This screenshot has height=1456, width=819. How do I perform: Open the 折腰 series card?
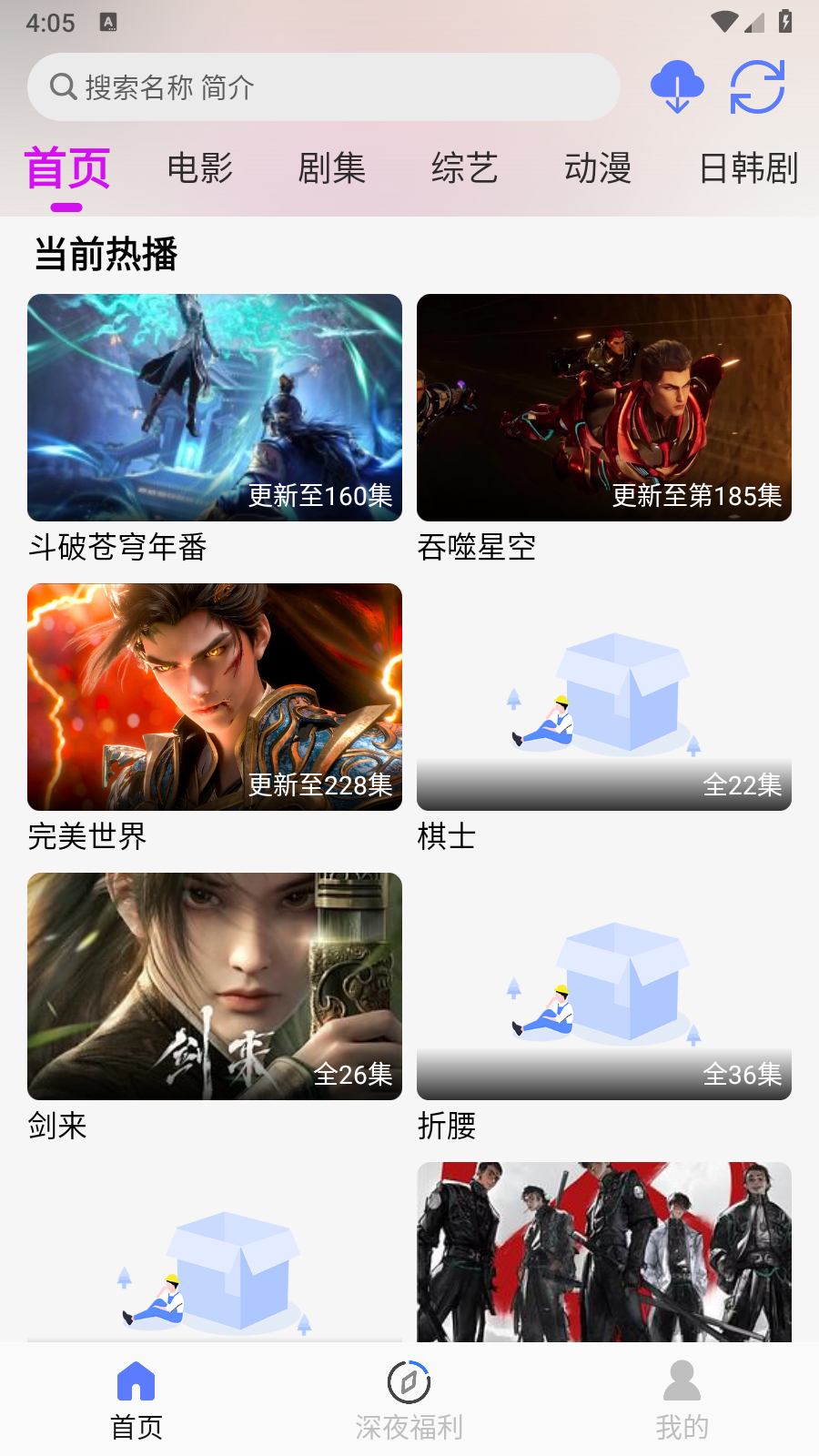(x=604, y=986)
